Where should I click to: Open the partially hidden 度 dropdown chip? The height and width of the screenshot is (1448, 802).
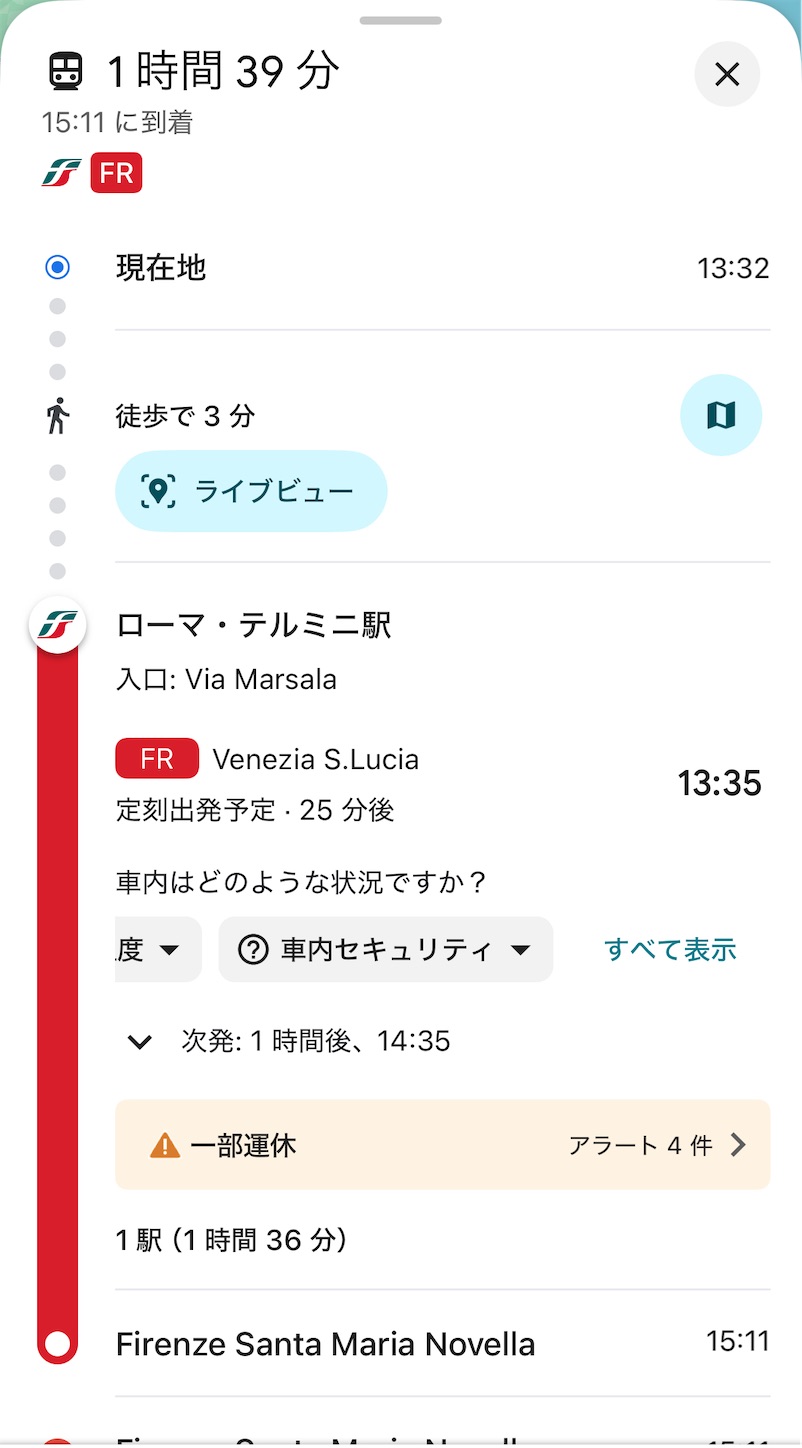point(159,949)
